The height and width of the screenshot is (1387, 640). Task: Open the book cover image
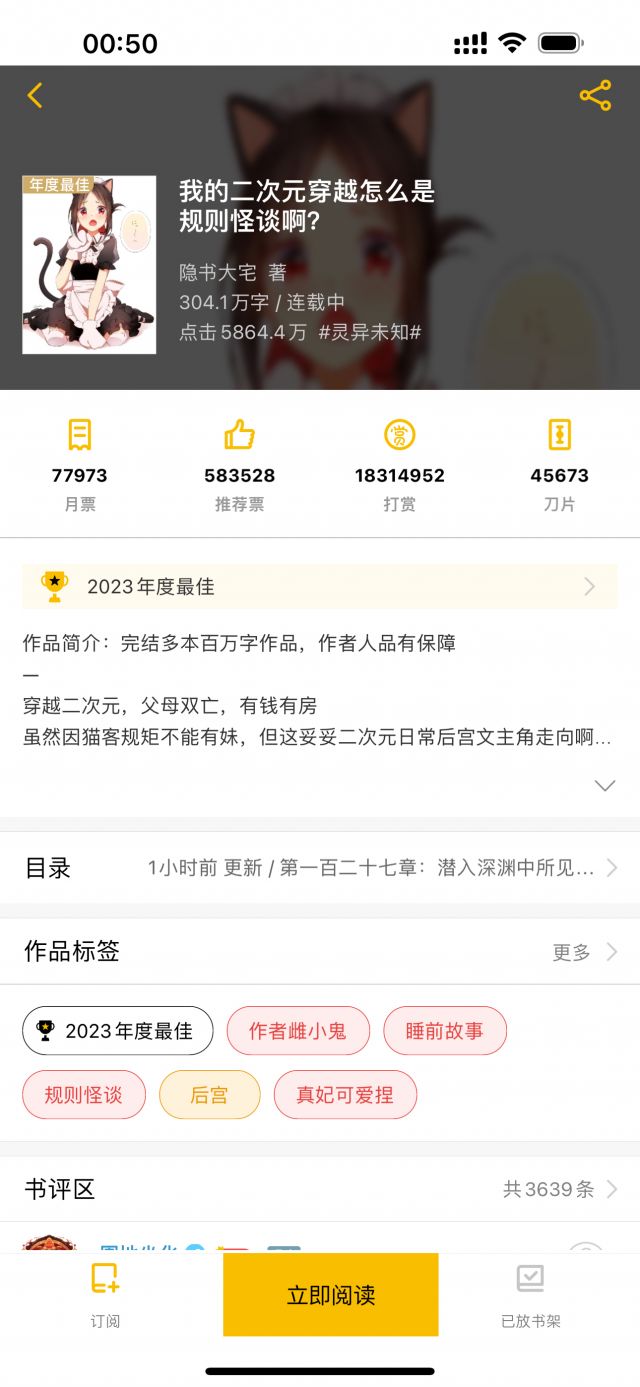[x=89, y=265]
